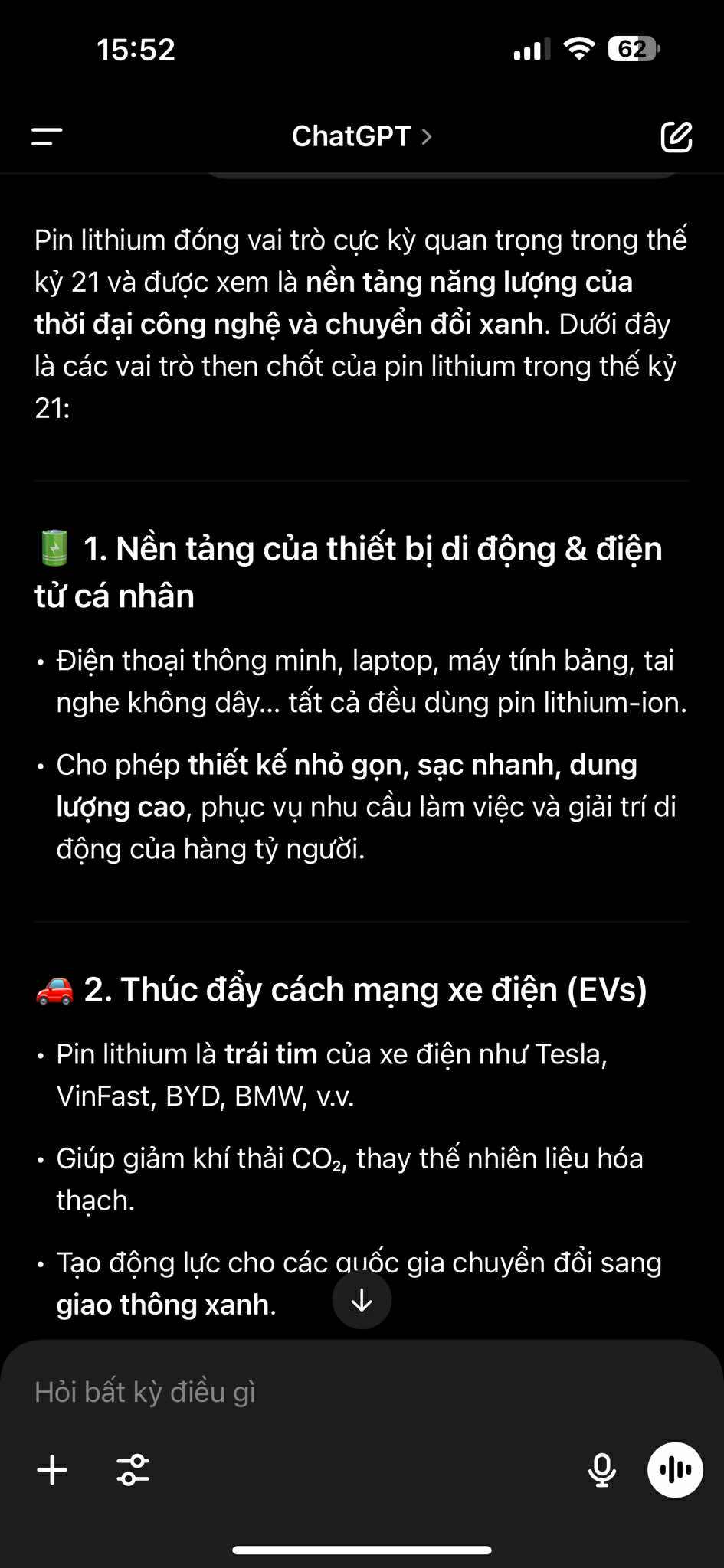Open the tools sliders icon
Screen dimensions: 724x1568
pyautogui.click(x=133, y=1469)
